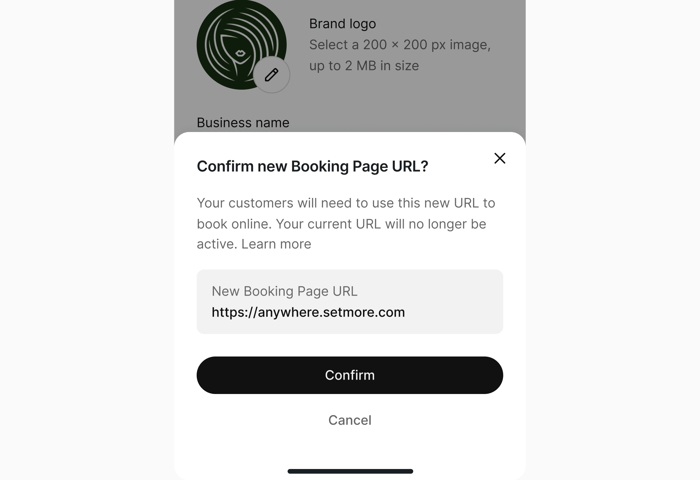
Task: Close the Confirm new Booking Page URL dialog
Action: tap(500, 158)
